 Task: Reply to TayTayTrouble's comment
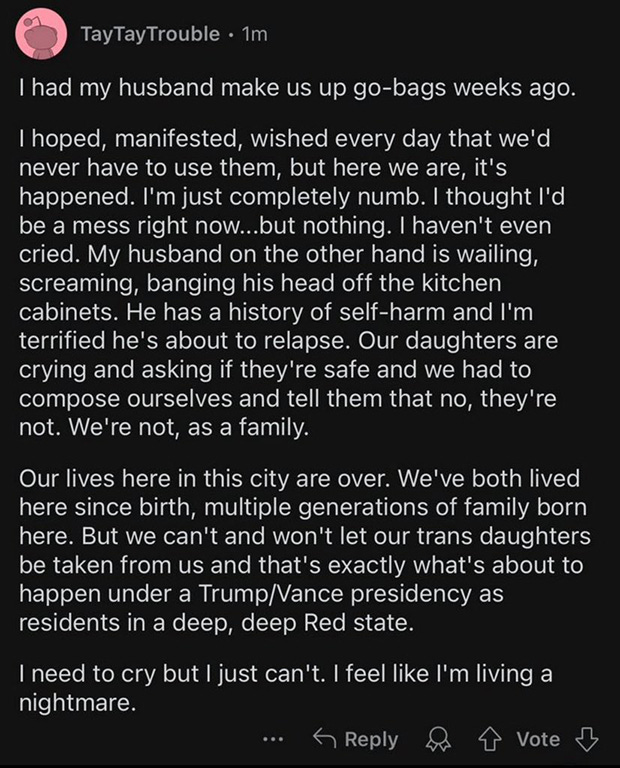355,739
